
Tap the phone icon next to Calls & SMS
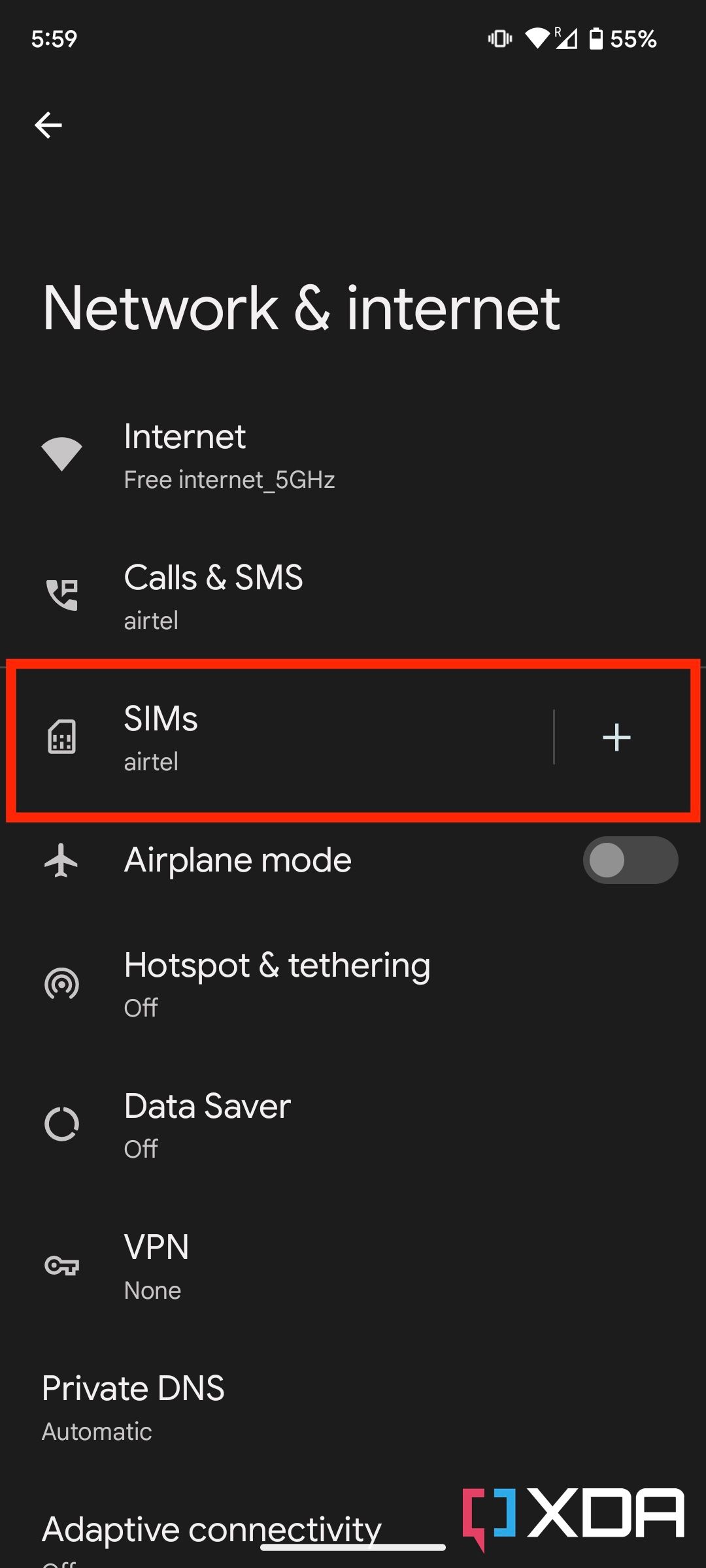click(x=62, y=595)
